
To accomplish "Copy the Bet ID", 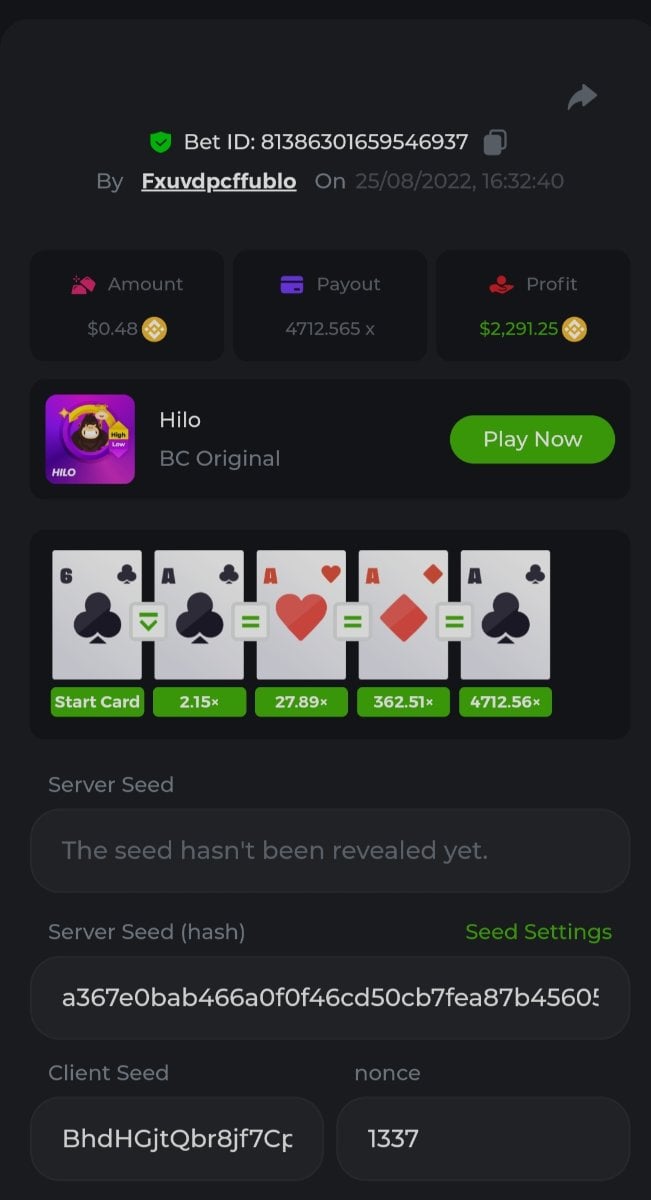I will coord(495,143).
